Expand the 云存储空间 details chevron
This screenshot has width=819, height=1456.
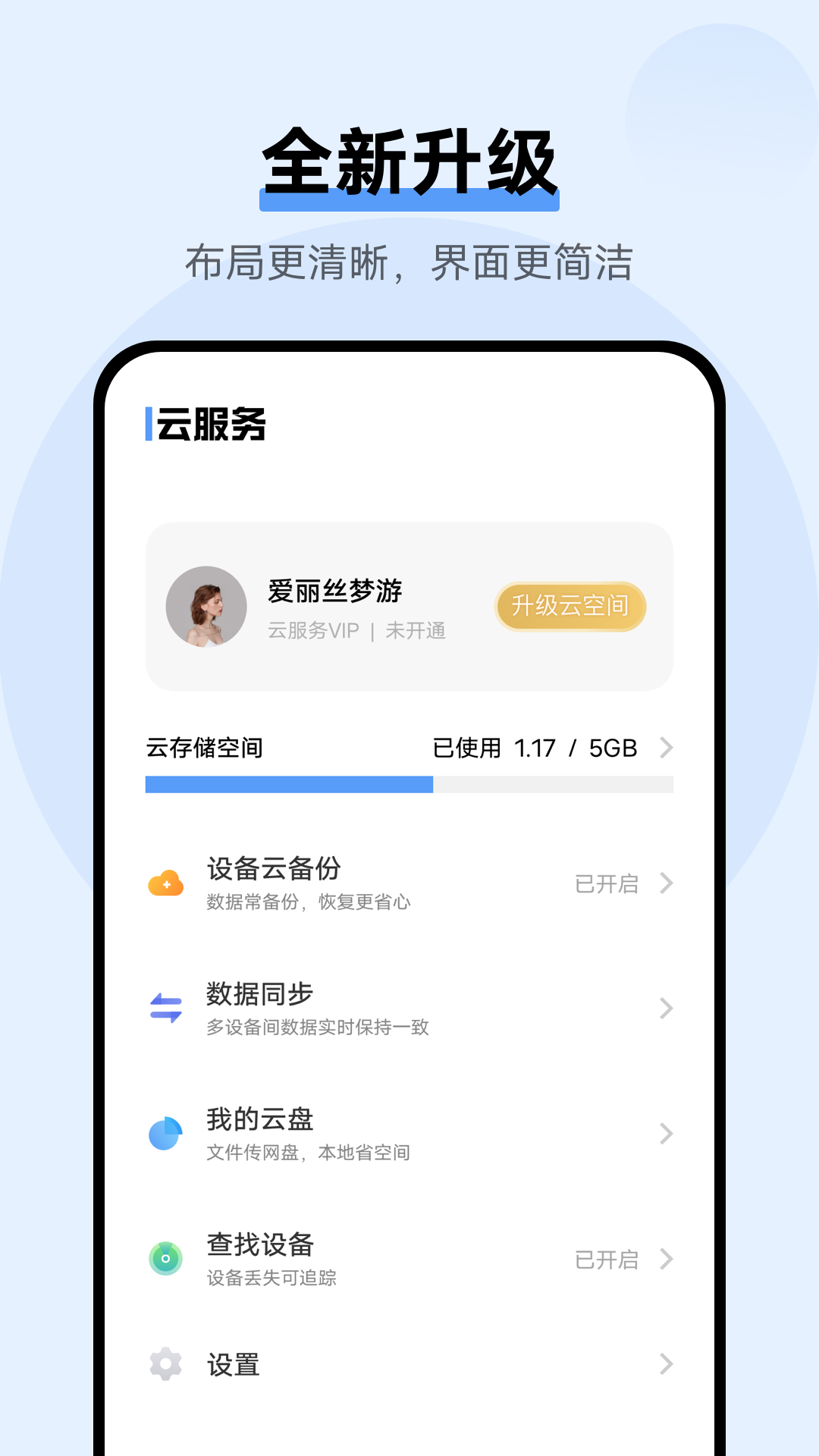(666, 748)
